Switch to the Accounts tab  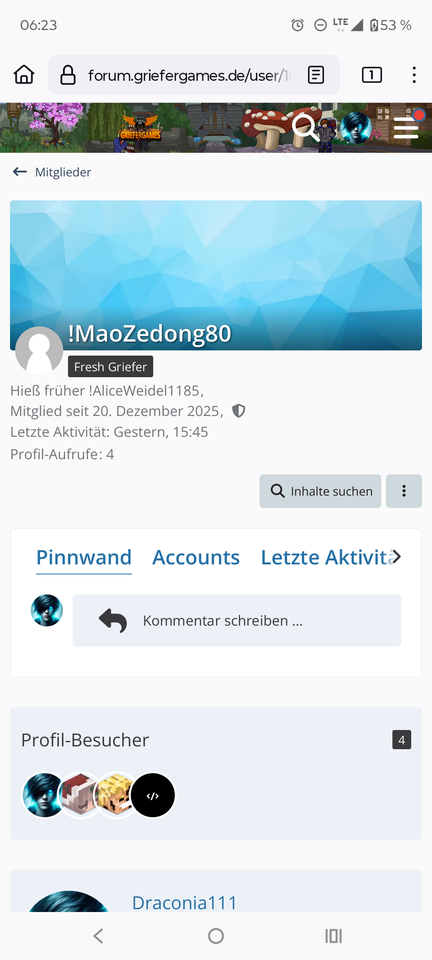[x=196, y=557]
